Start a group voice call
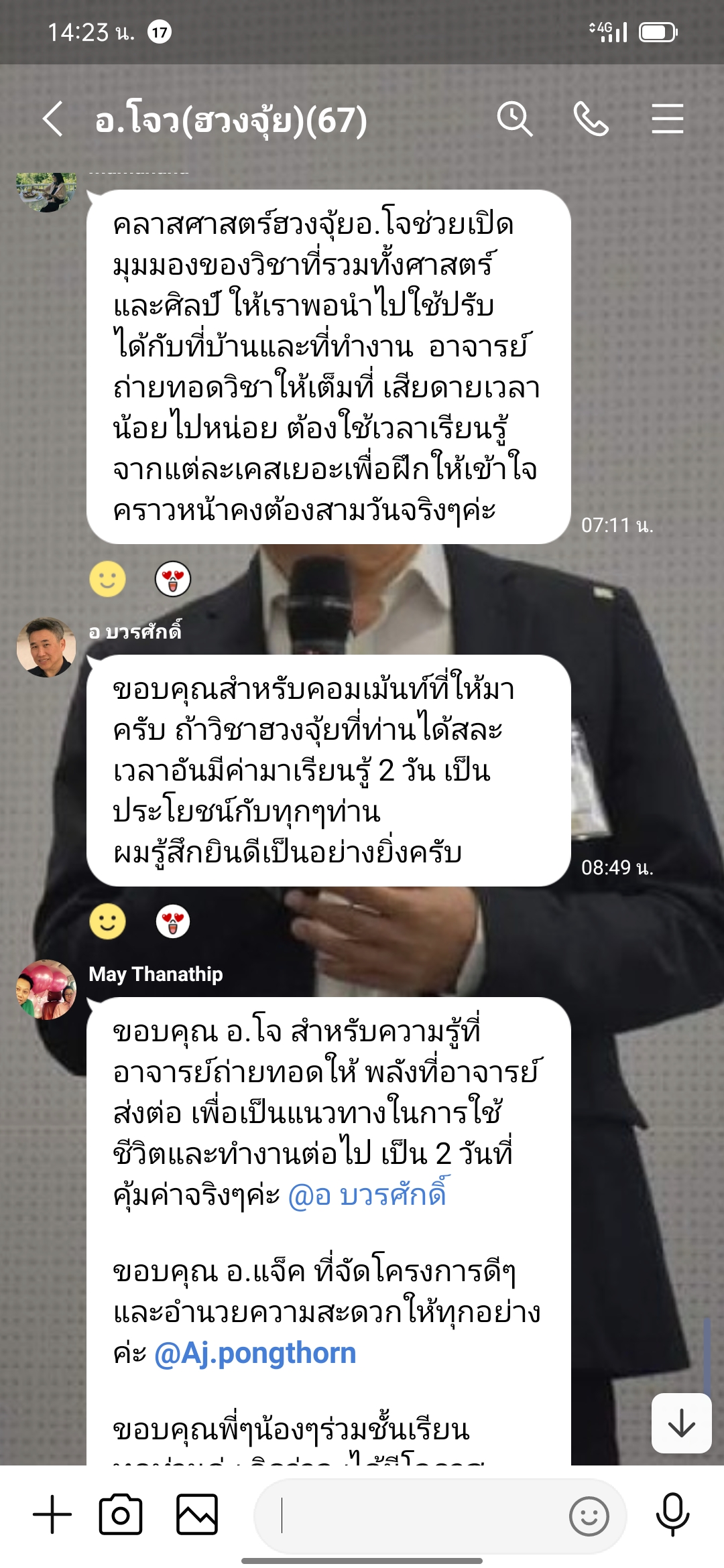 click(x=591, y=119)
